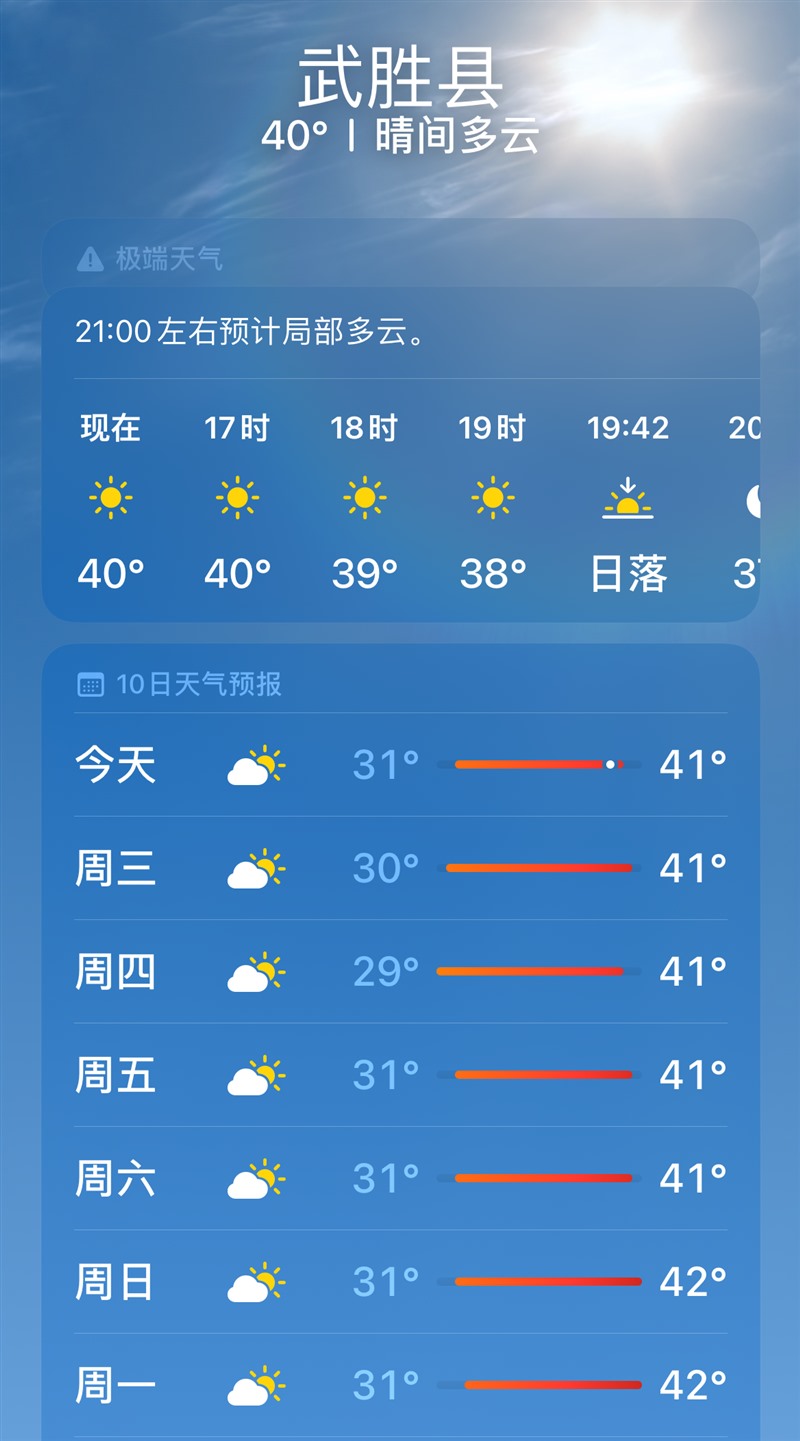Tap the sunset icon at 19:42

coord(627,496)
